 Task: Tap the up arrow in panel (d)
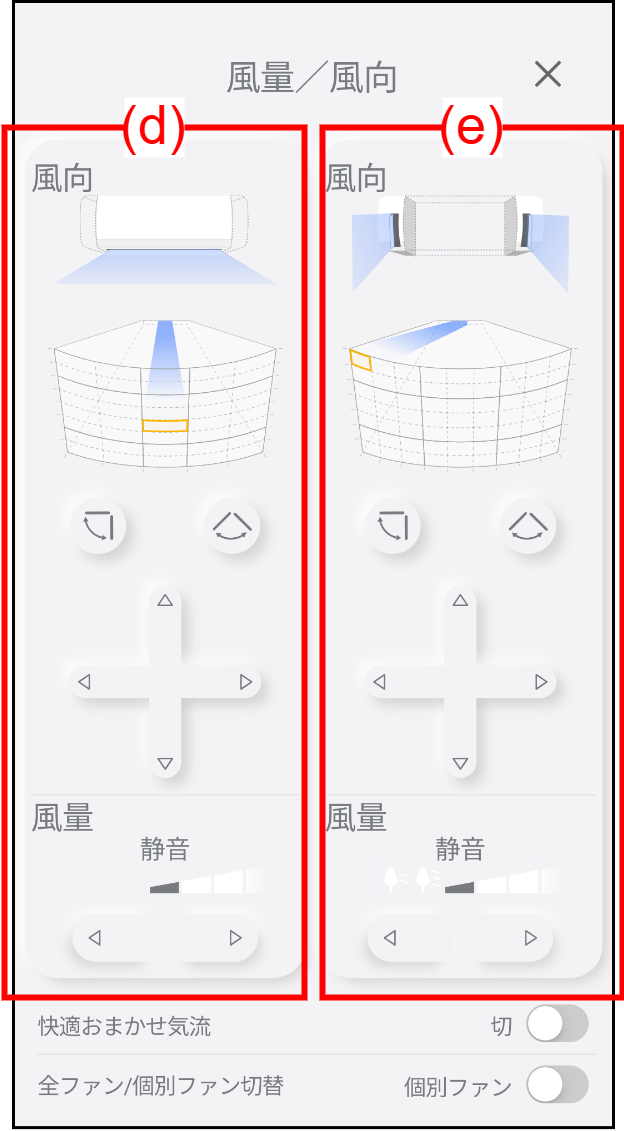pyautogui.click(x=165, y=601)
